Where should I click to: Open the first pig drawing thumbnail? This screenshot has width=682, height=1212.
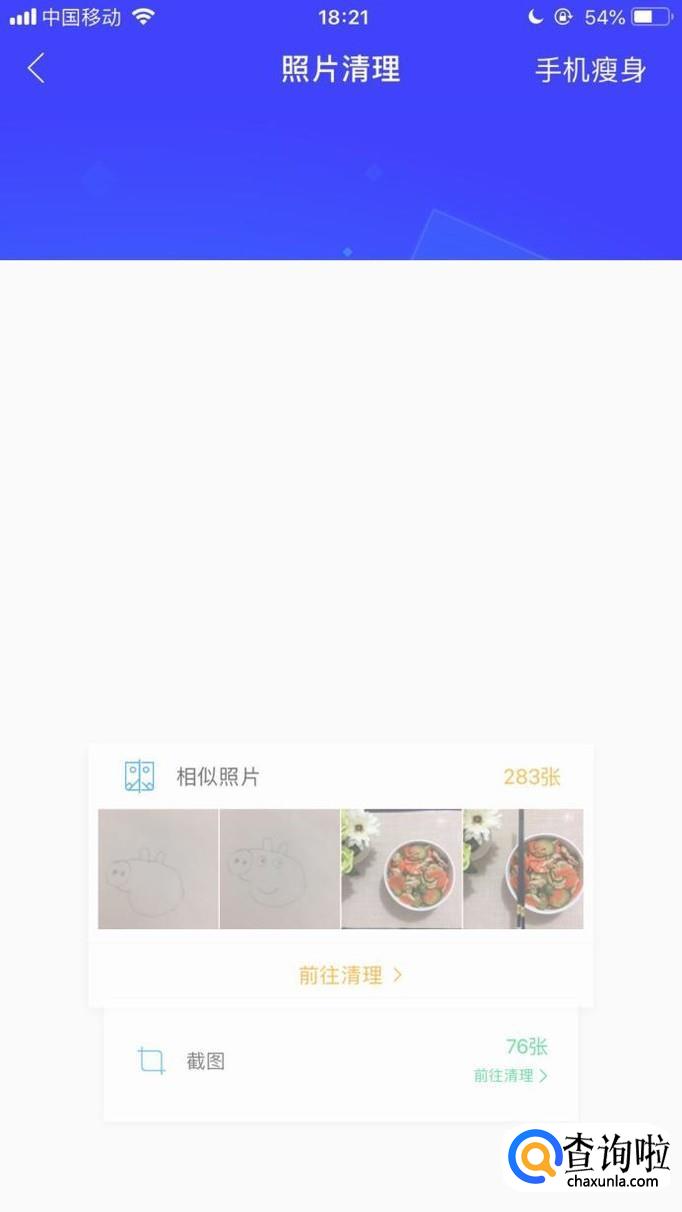click(x=158, y=869)
